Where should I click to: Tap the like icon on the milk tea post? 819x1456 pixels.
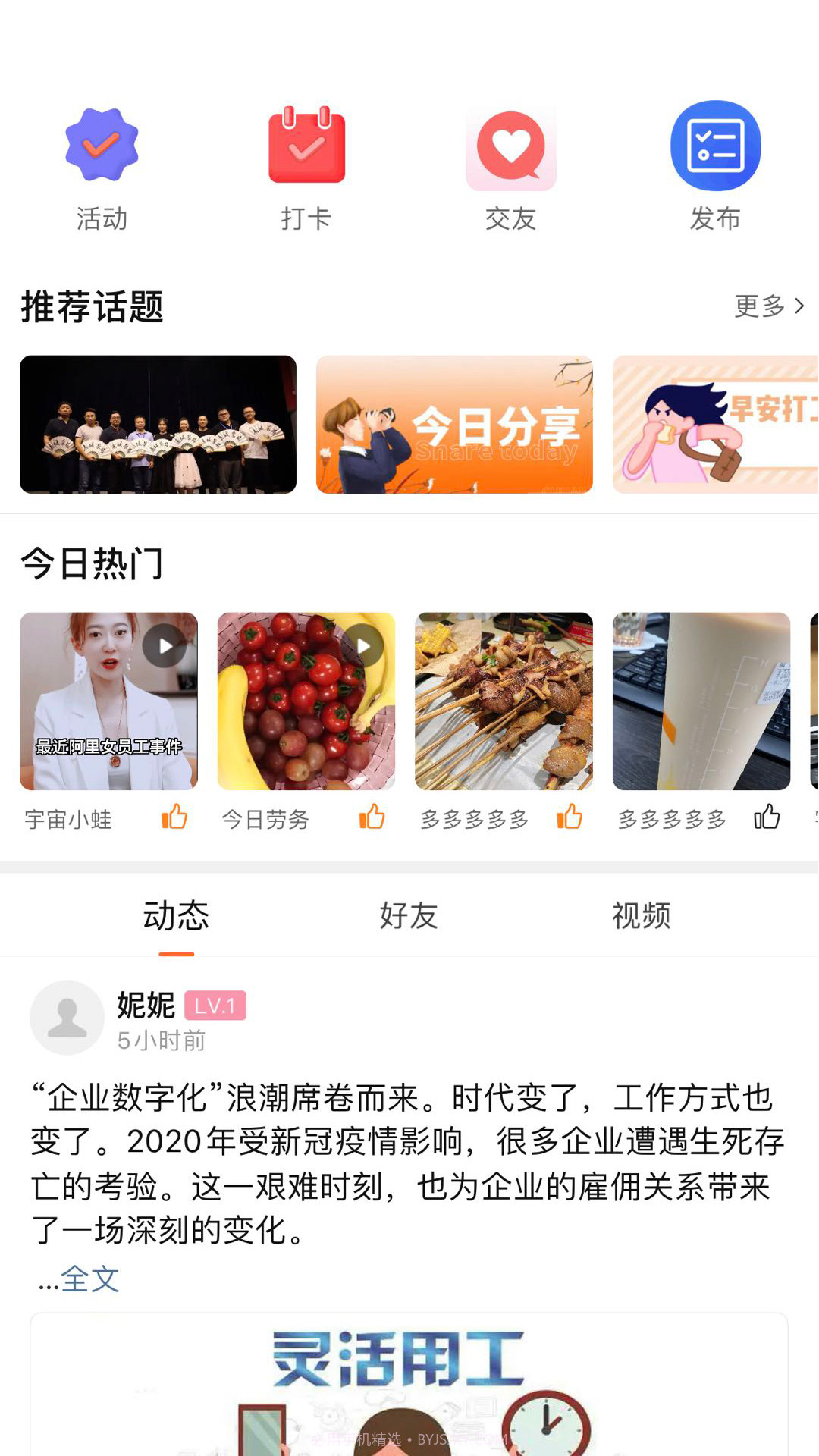tap(766, 817)
